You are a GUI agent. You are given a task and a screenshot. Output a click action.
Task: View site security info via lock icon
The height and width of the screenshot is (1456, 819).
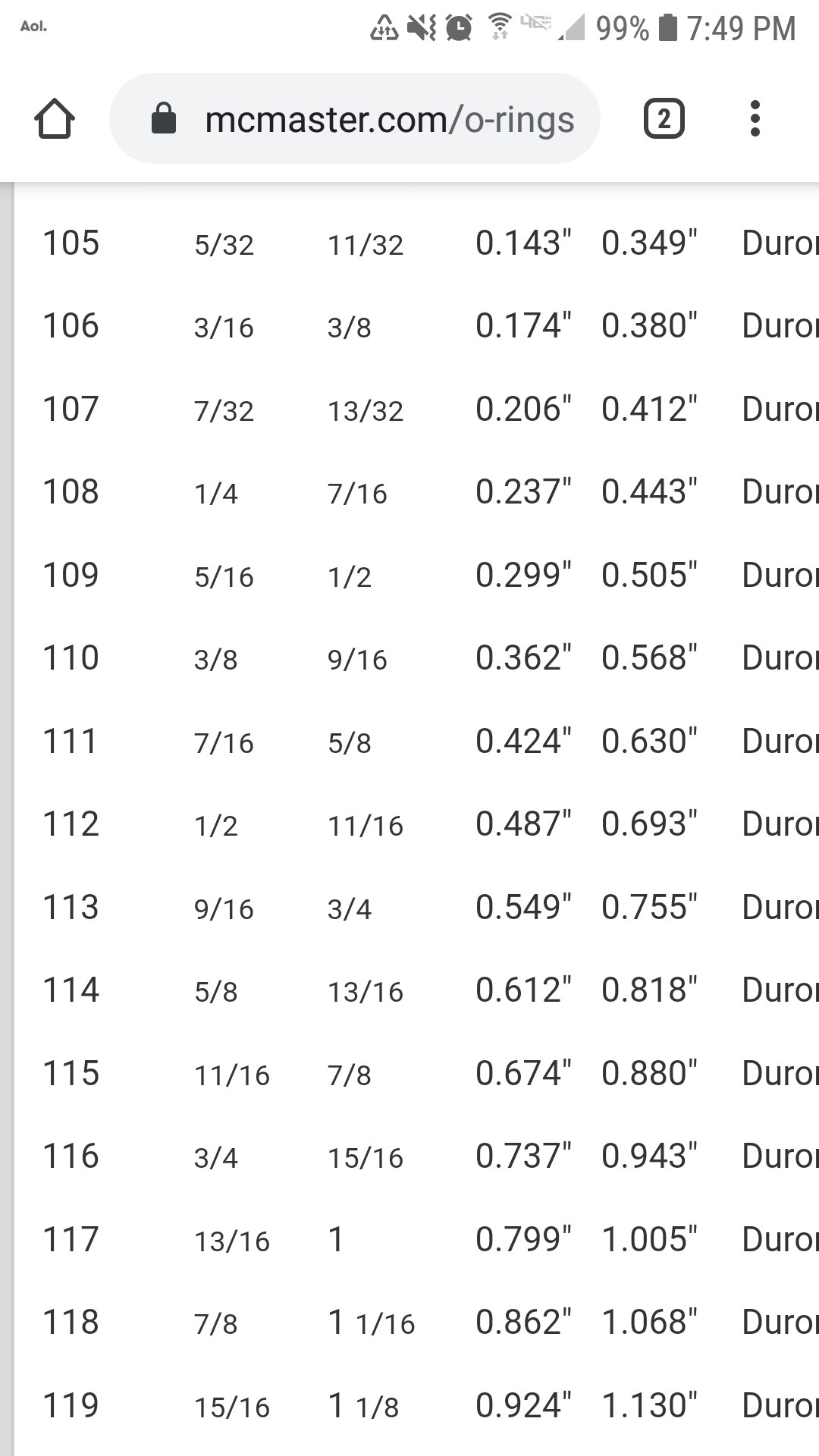pos(164,118)
